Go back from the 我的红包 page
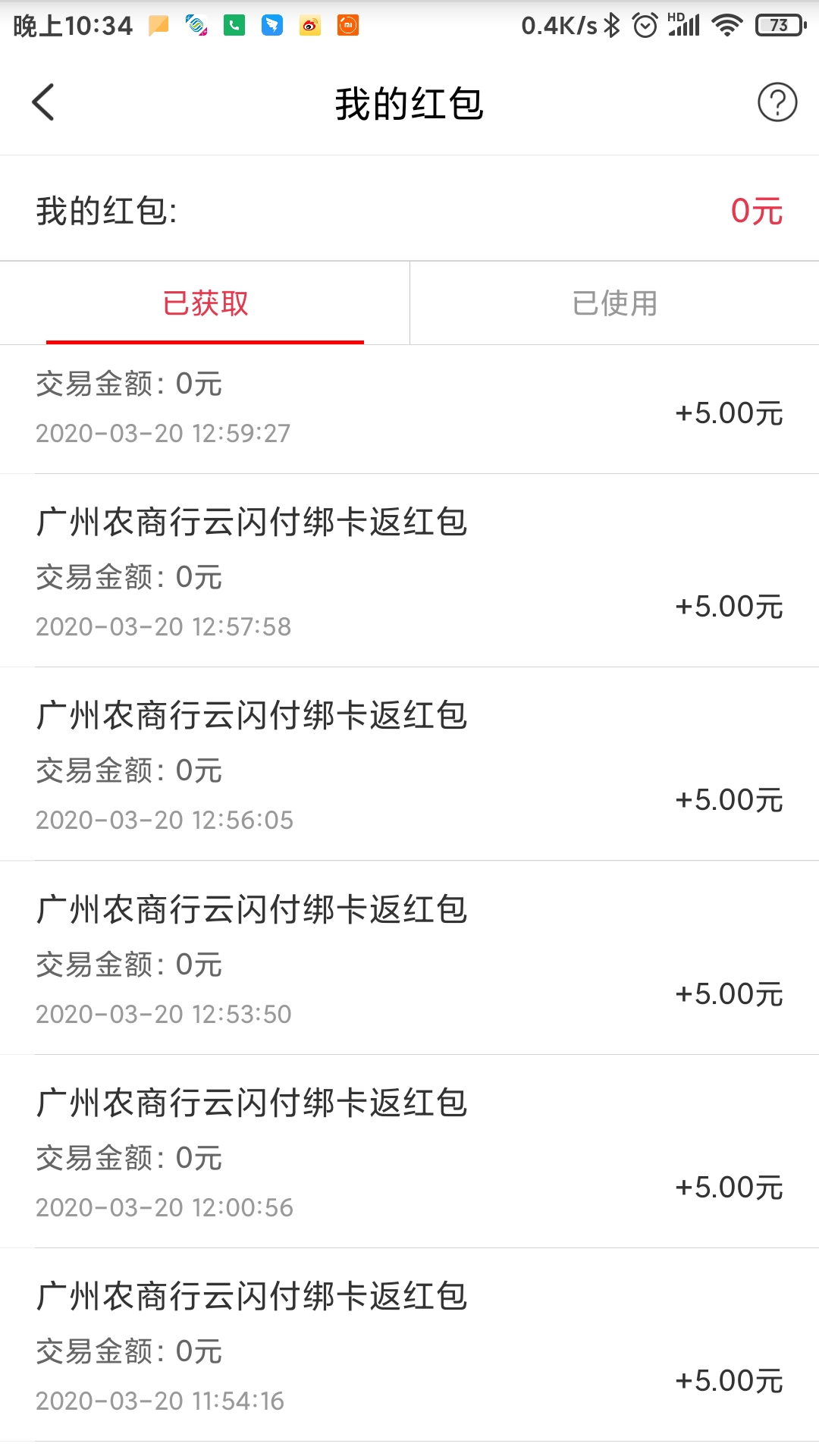 43,102
